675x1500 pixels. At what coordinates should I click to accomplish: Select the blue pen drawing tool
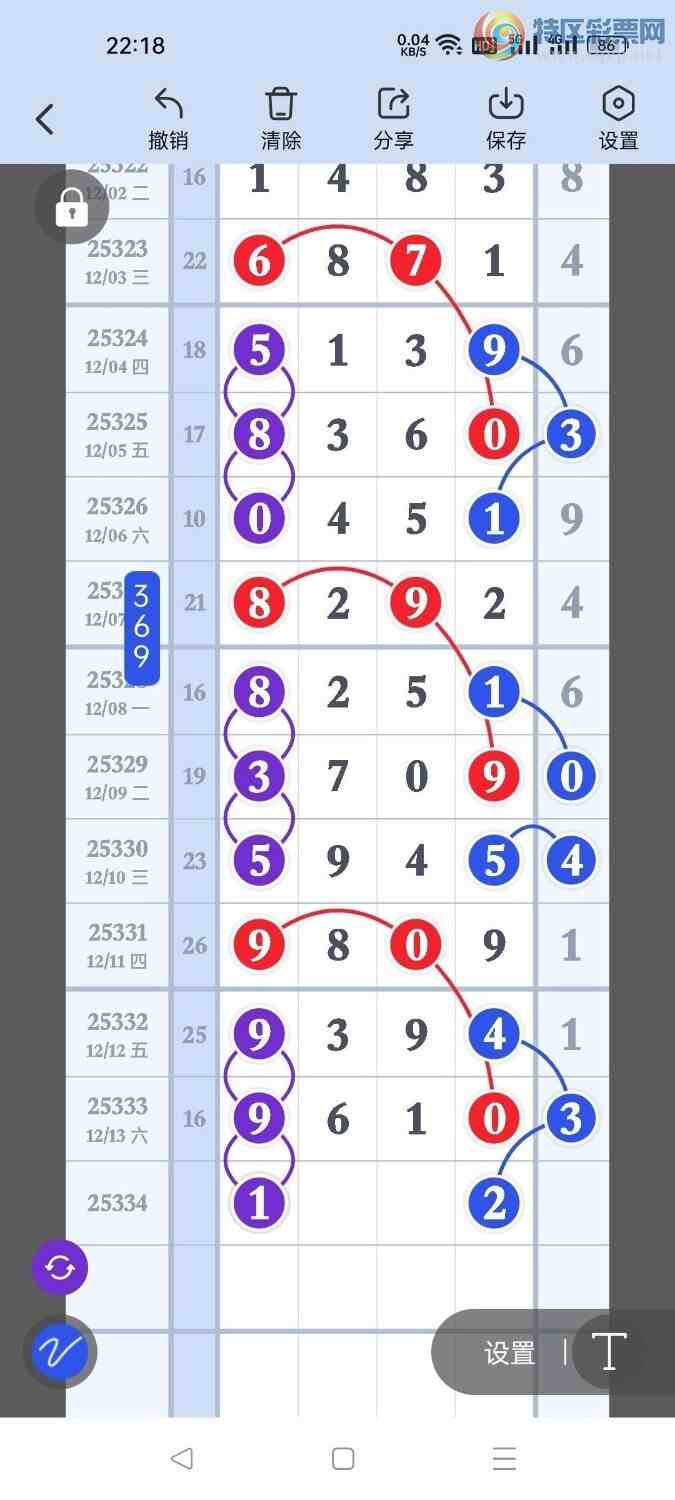tap(60, 1353)
